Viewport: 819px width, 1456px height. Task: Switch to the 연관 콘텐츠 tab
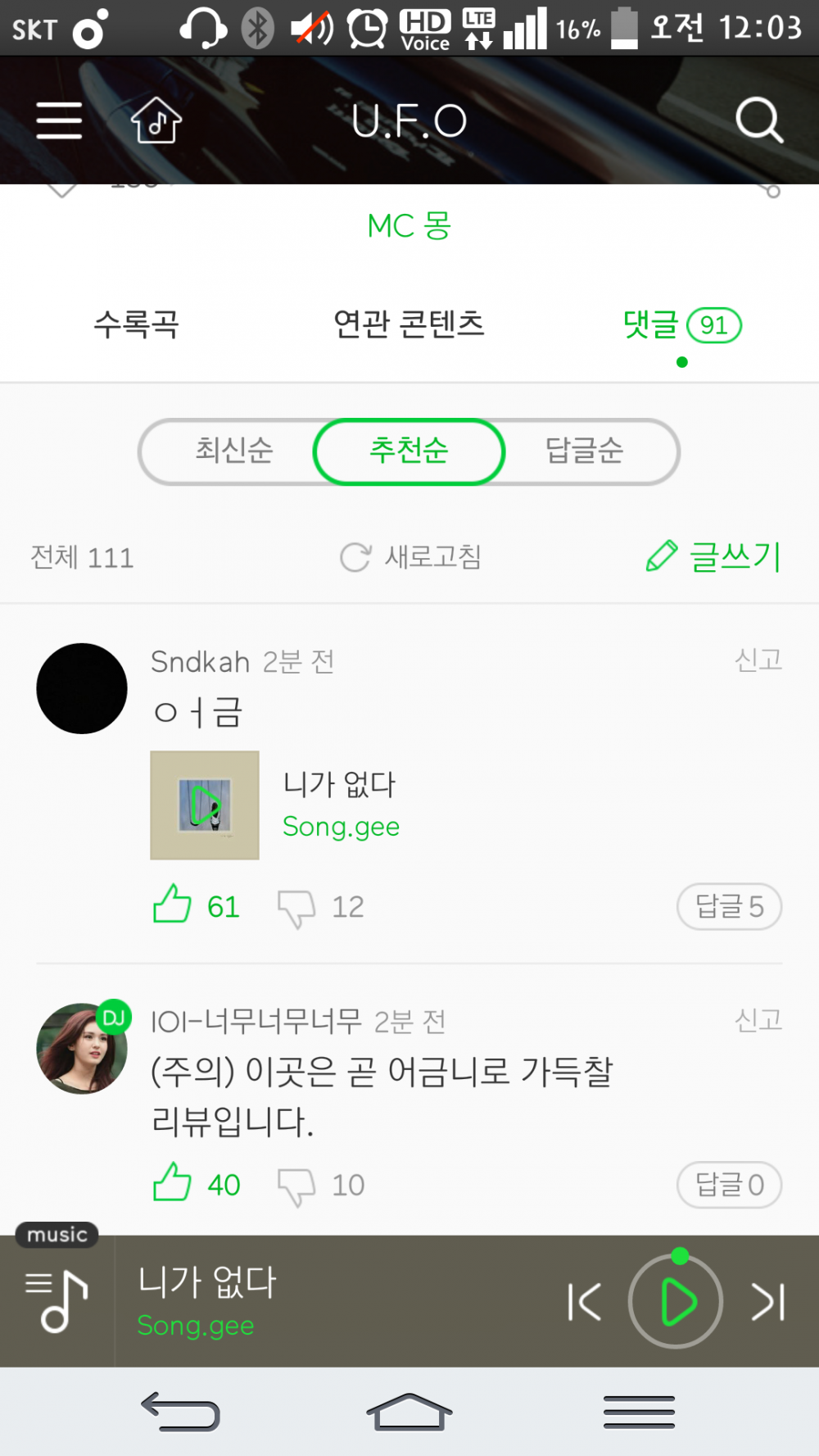point(409,324)
